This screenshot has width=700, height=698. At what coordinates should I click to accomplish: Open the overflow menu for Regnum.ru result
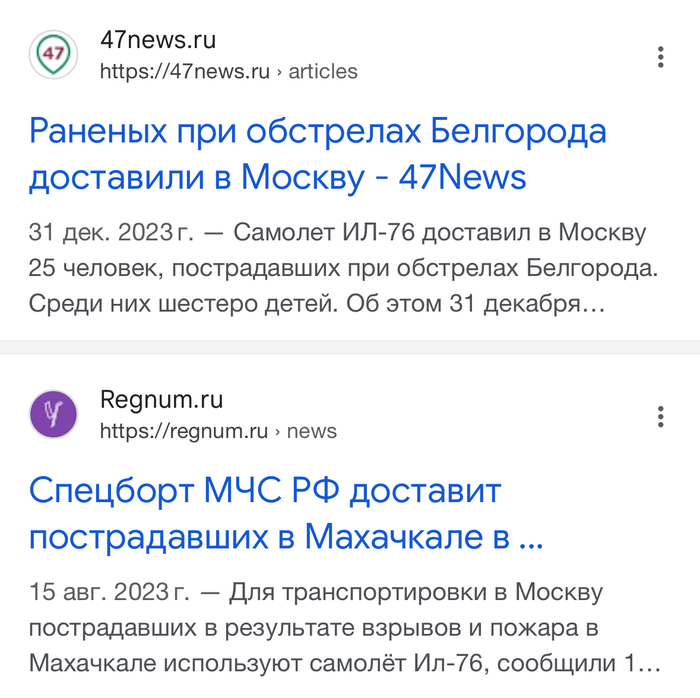(x=660, y=416)
